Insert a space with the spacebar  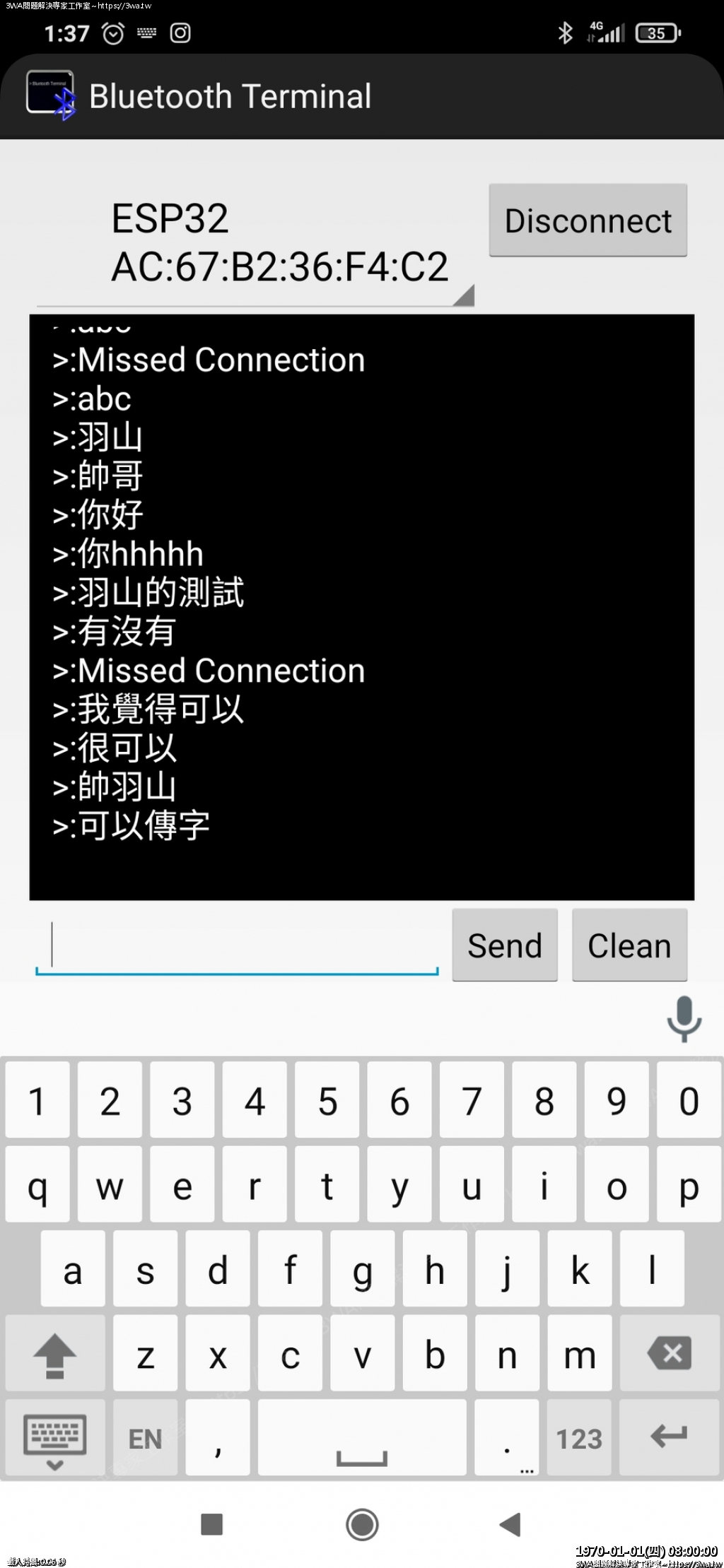[361, 1438]
